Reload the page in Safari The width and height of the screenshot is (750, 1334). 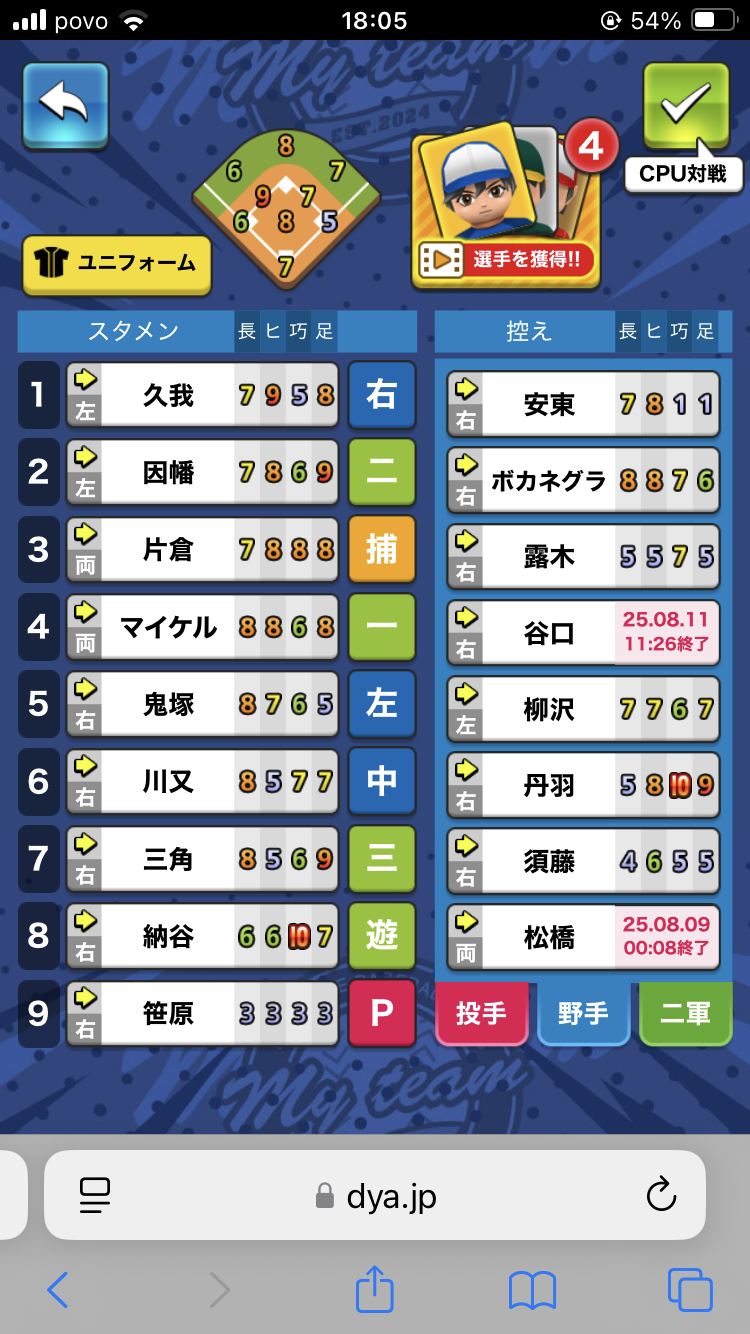660,1195
